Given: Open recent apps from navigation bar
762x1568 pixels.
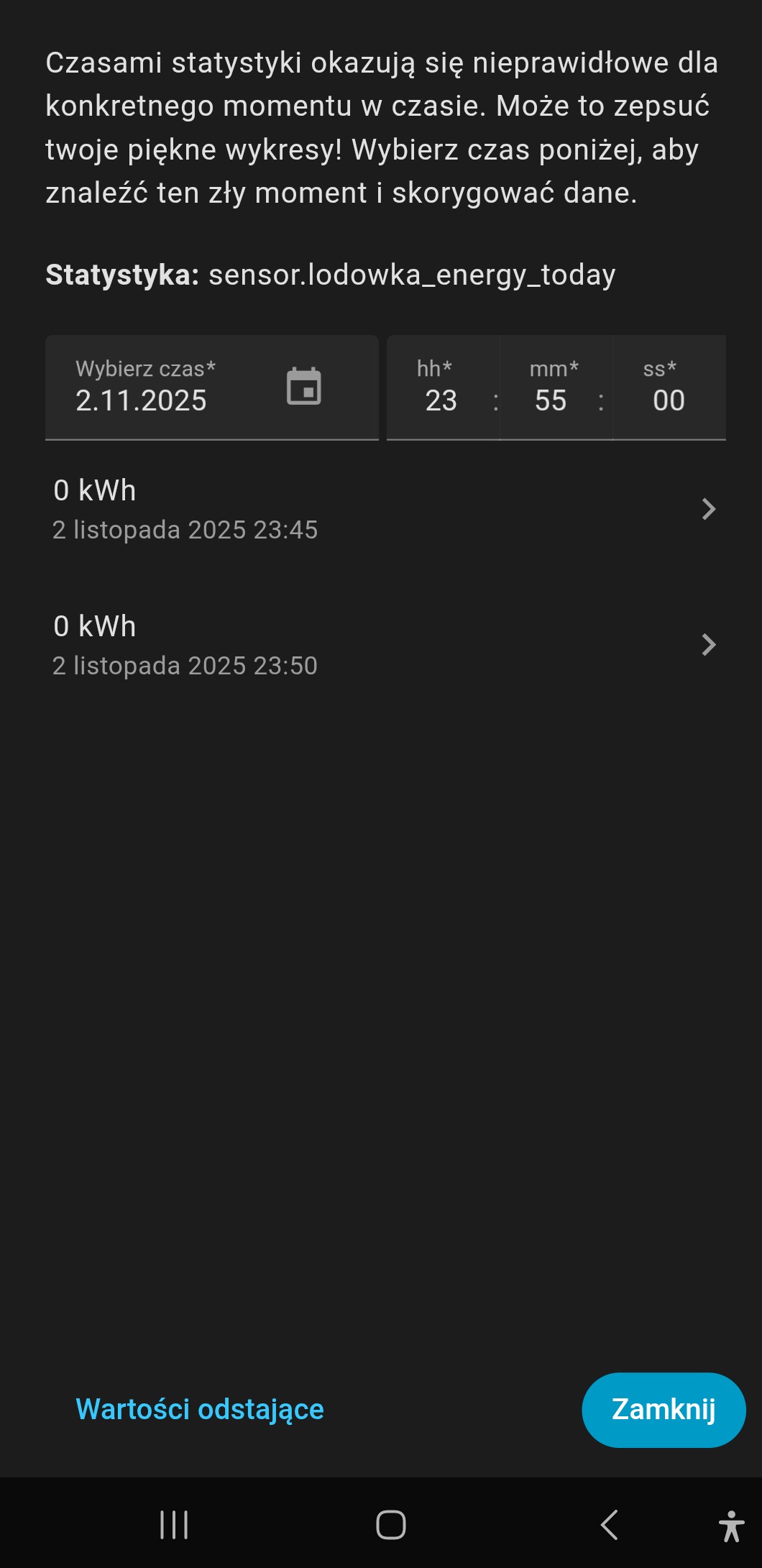Looking at the screenshot, I should (174, 1524).
